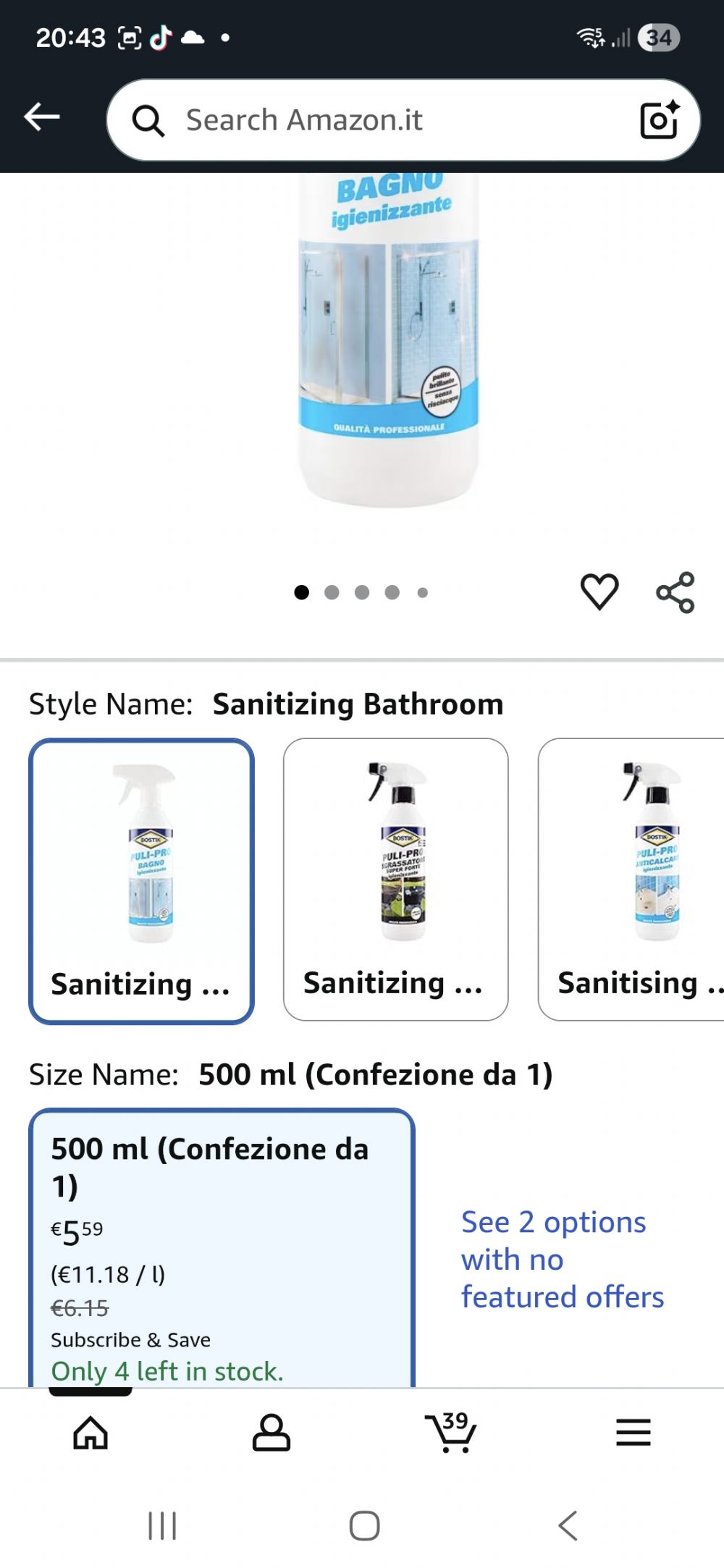Open system recent apps
Image resolution: width=724 pixels, height=1568 pixels.
[x=162, y=1525]
